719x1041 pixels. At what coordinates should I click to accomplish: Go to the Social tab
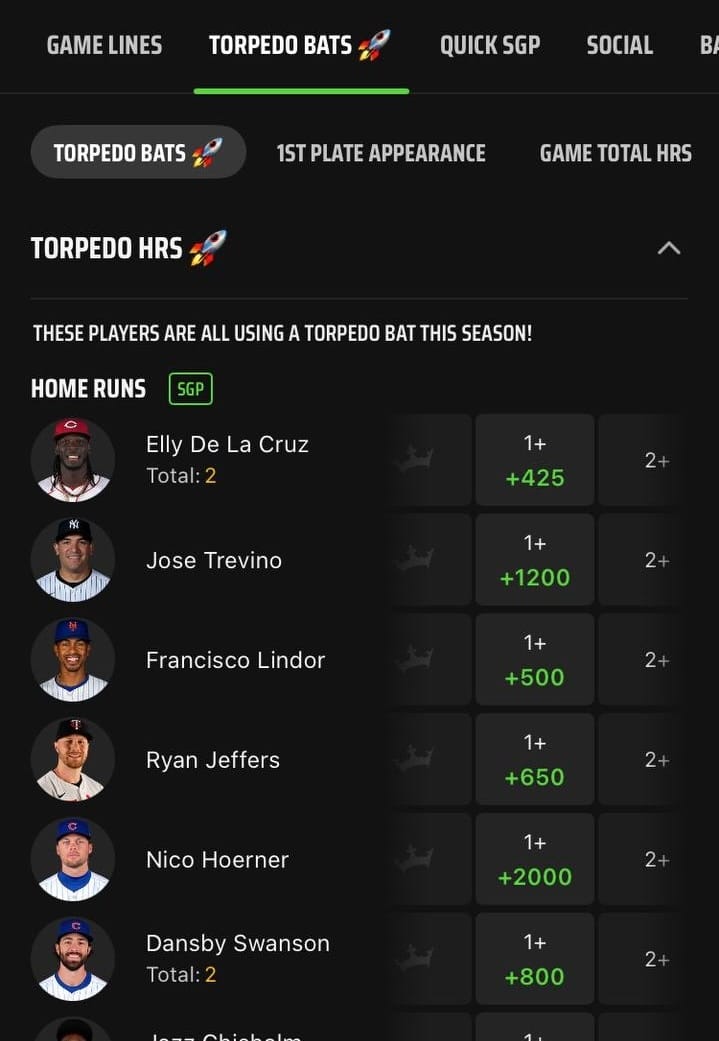(619, 45)
